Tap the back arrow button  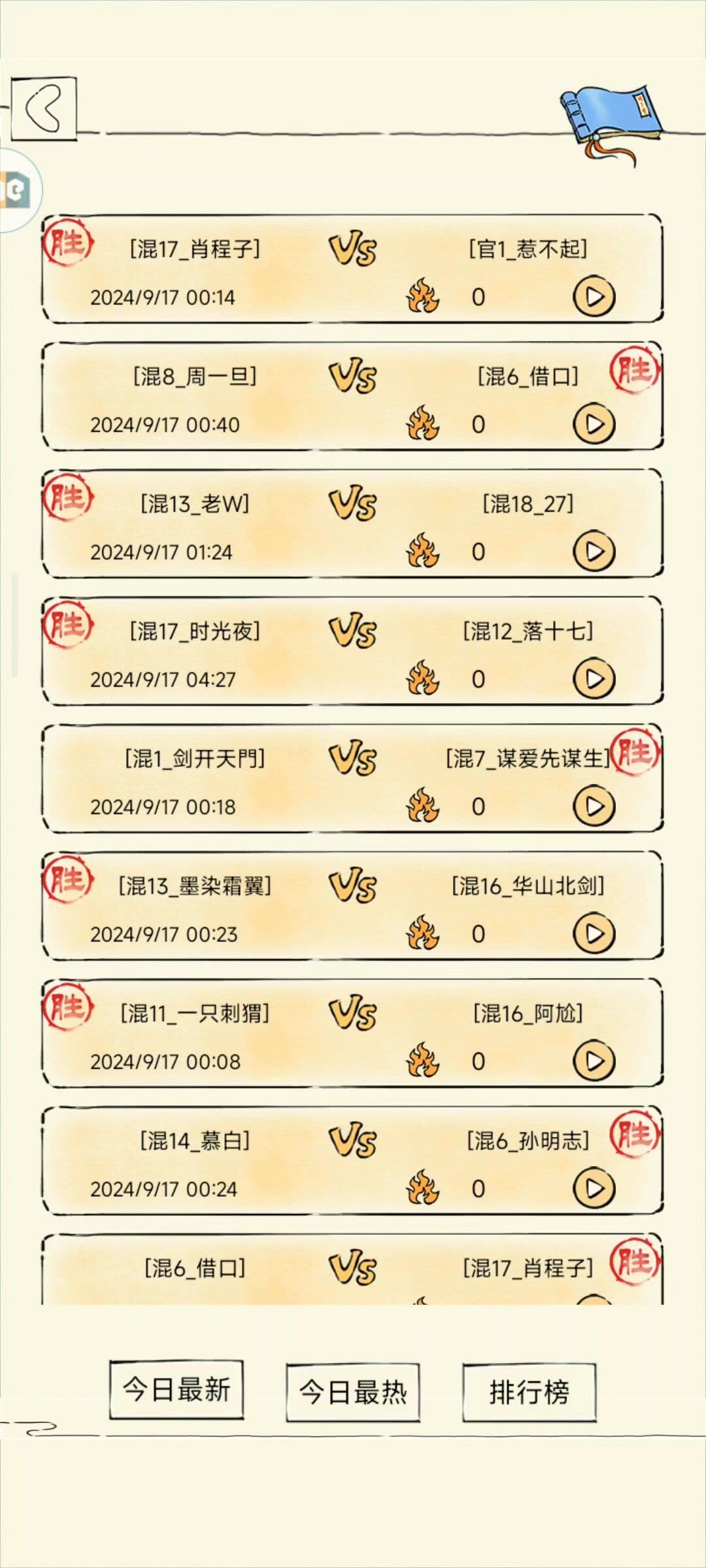(44, 108)
